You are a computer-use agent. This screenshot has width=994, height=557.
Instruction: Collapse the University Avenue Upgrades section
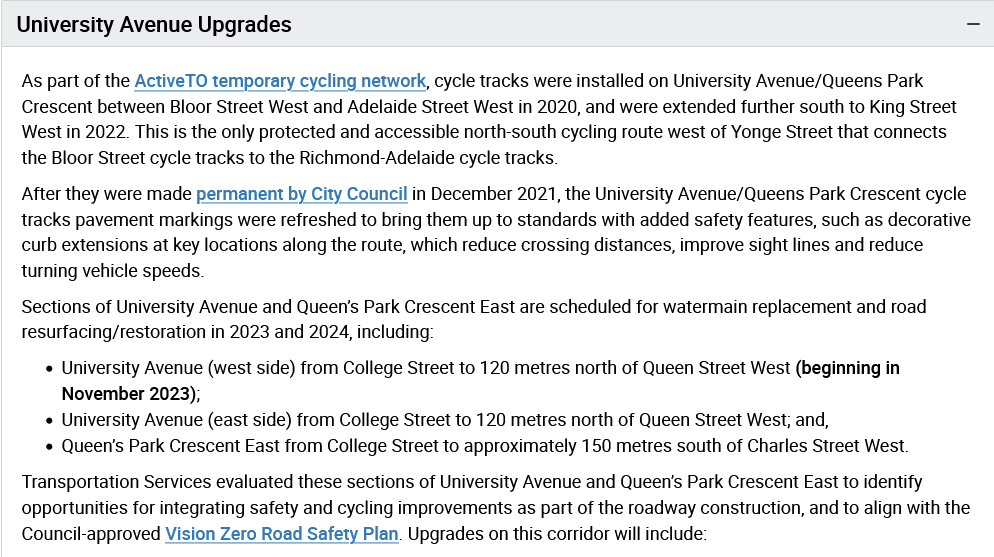(973, 24)
